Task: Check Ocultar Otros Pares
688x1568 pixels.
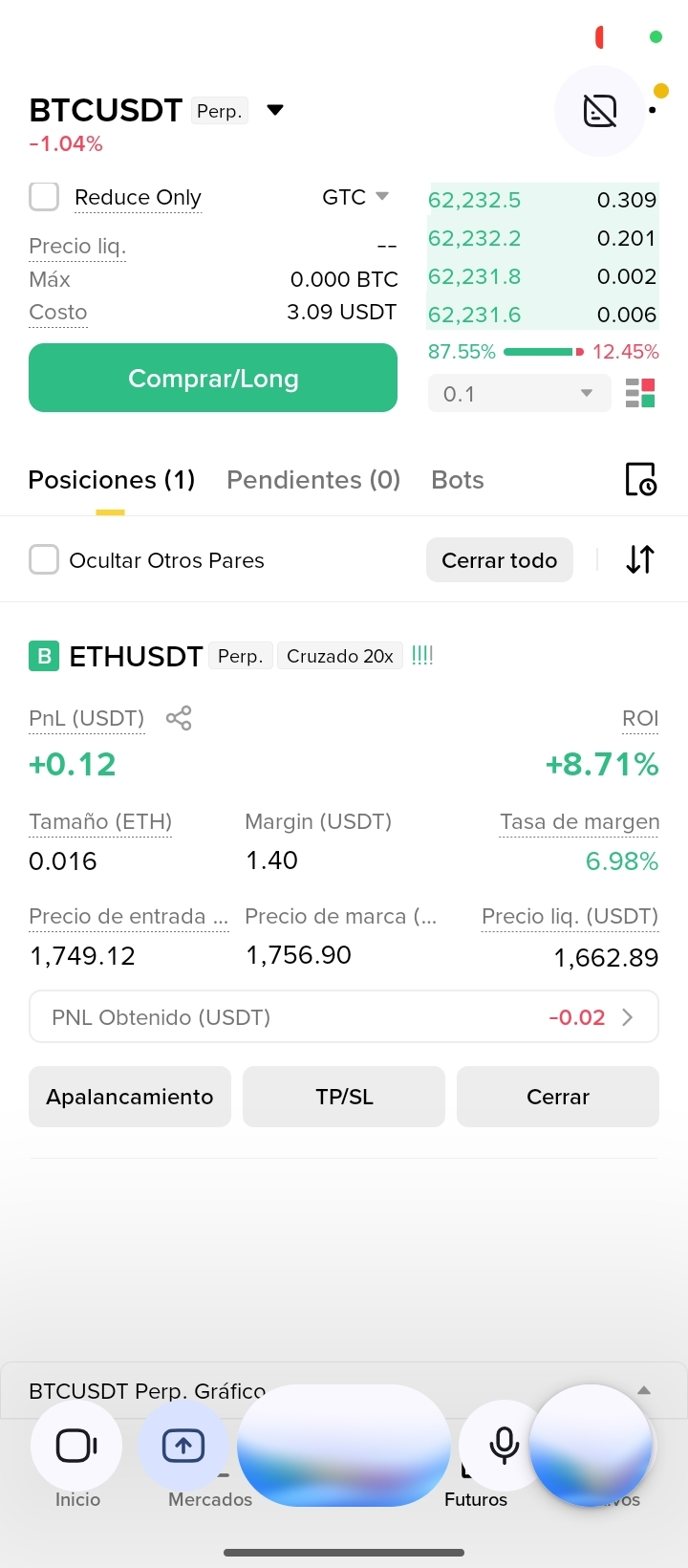Action: click(x=44, y=559)
